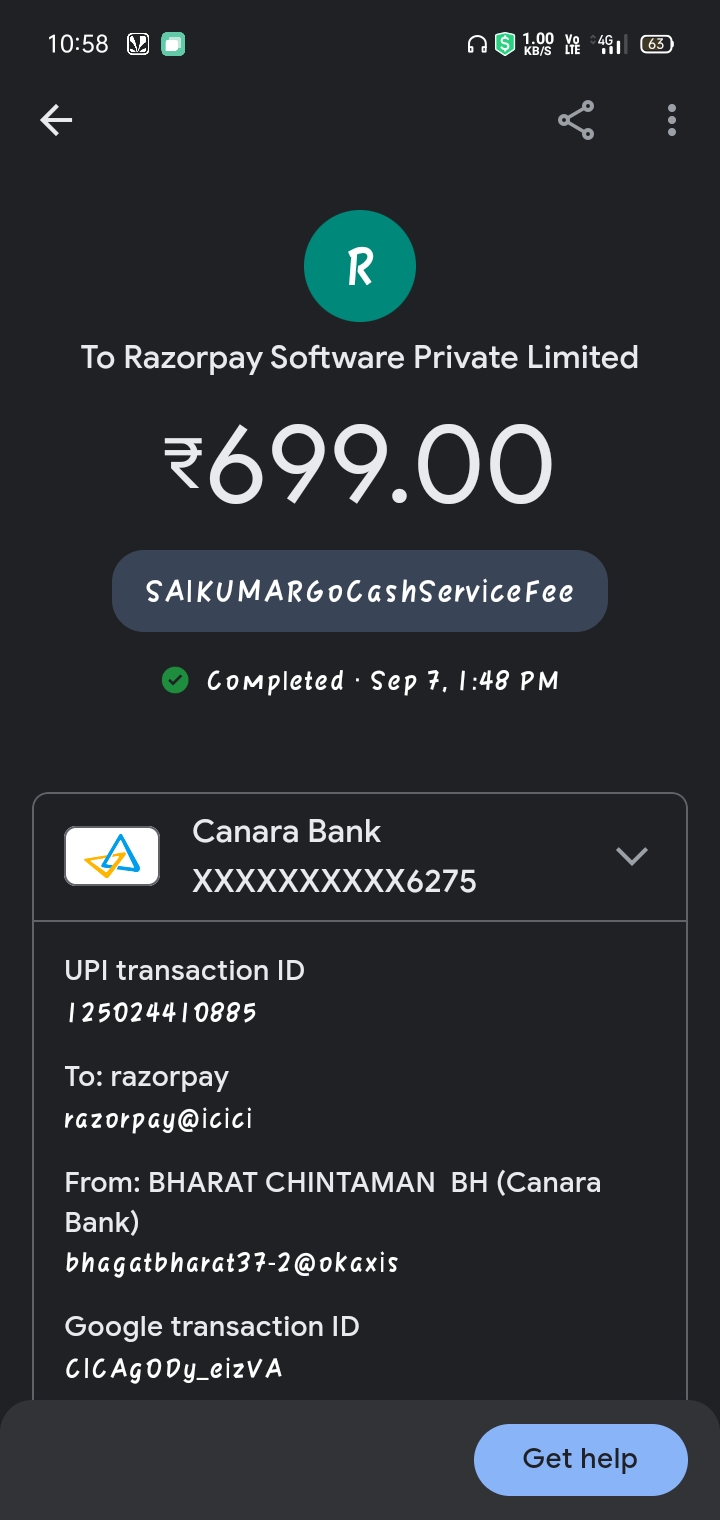
Task: Go back using the top-left arrow
Action: 56,121
